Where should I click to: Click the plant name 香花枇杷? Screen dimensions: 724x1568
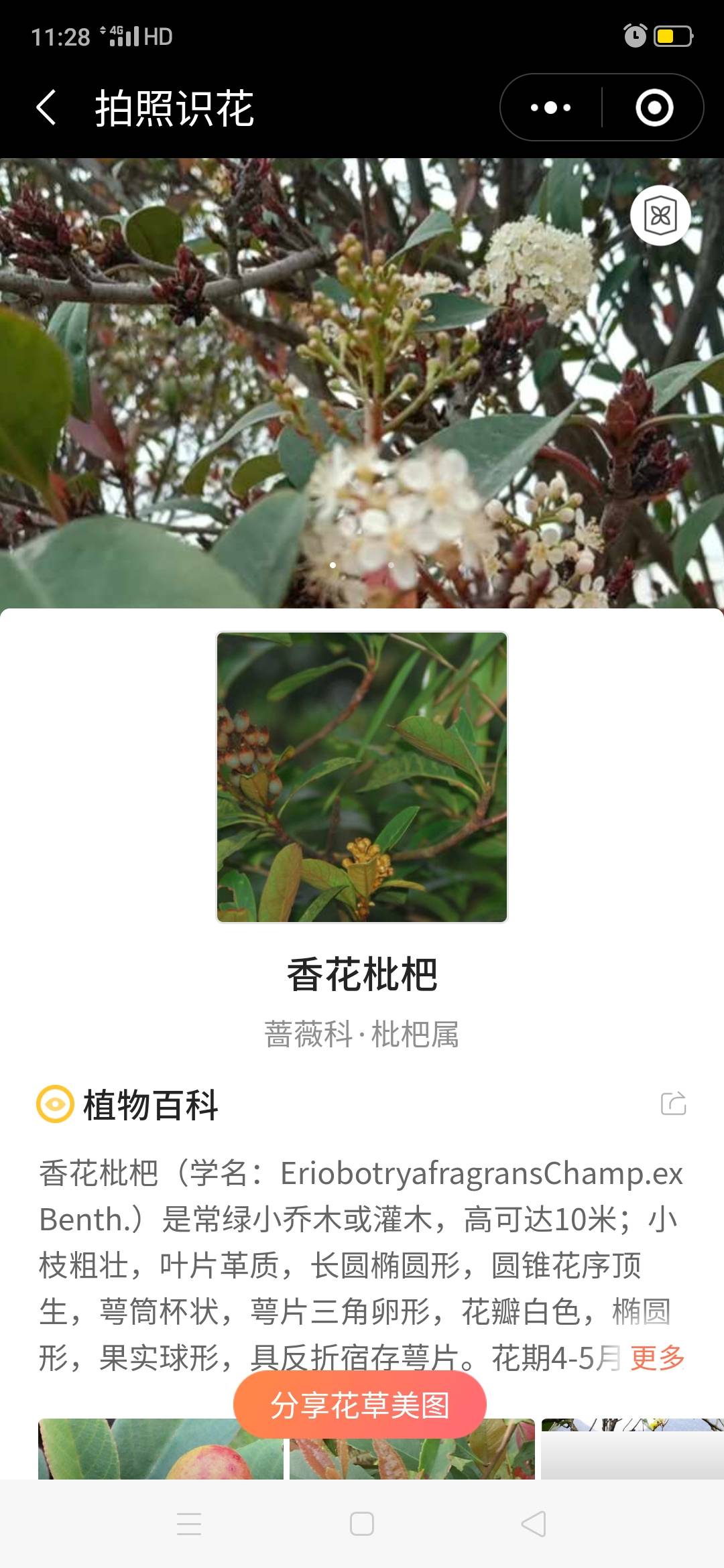pyautogui.click(x=362, y=972)
